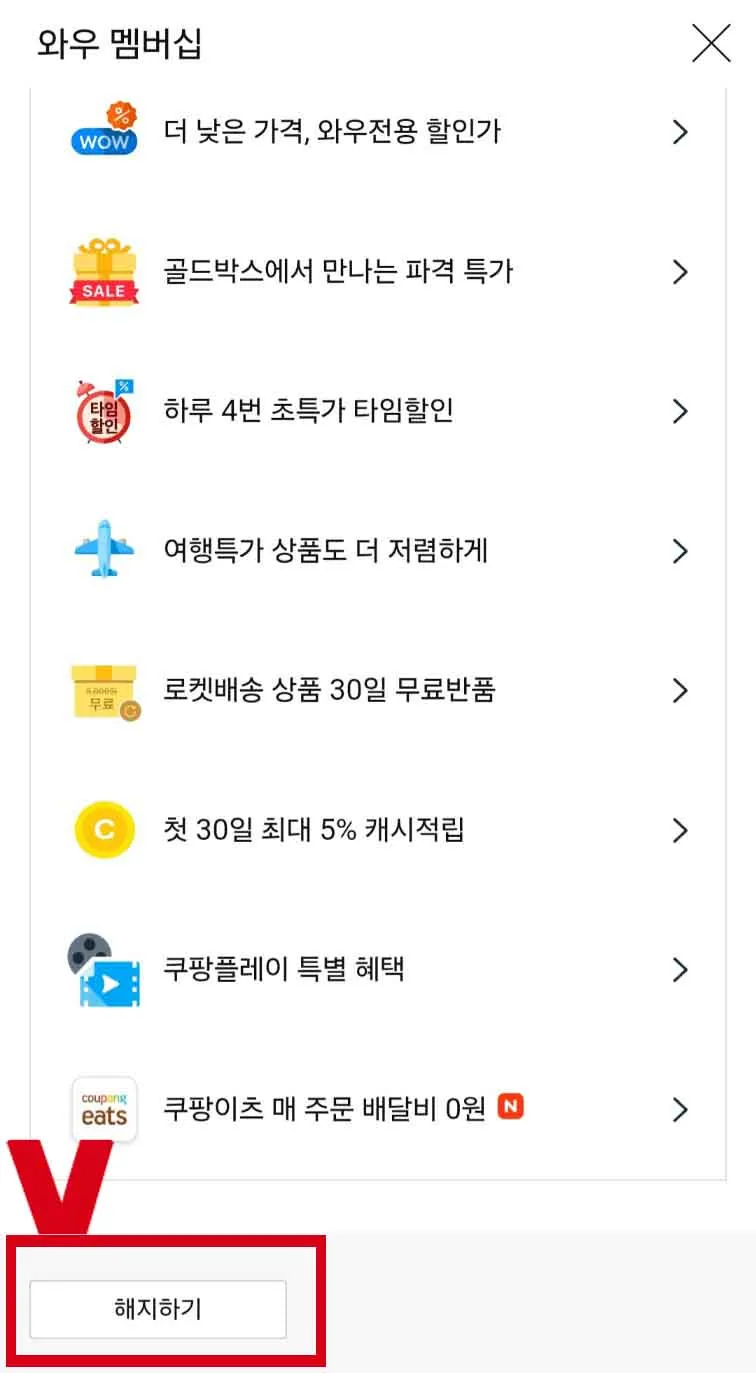This screenshot has height=1373, width=756.
Task: Expand the 와우전용 할인가 benefit row chevron
Action: (x=681, y=131)
